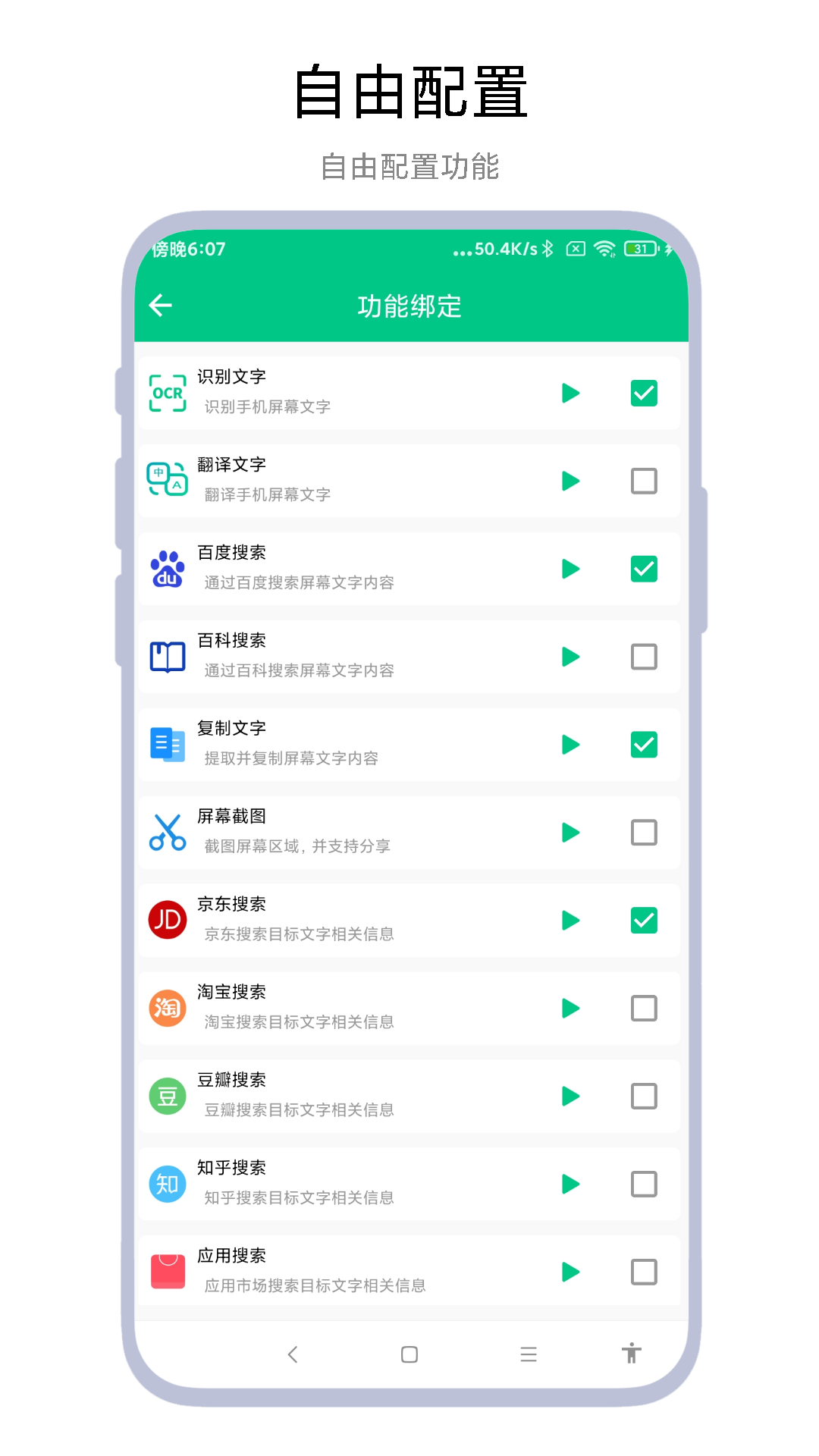819x1456 pixels.
Task: Select the 复制文字 copy documents icon
Action: (167, 745)
